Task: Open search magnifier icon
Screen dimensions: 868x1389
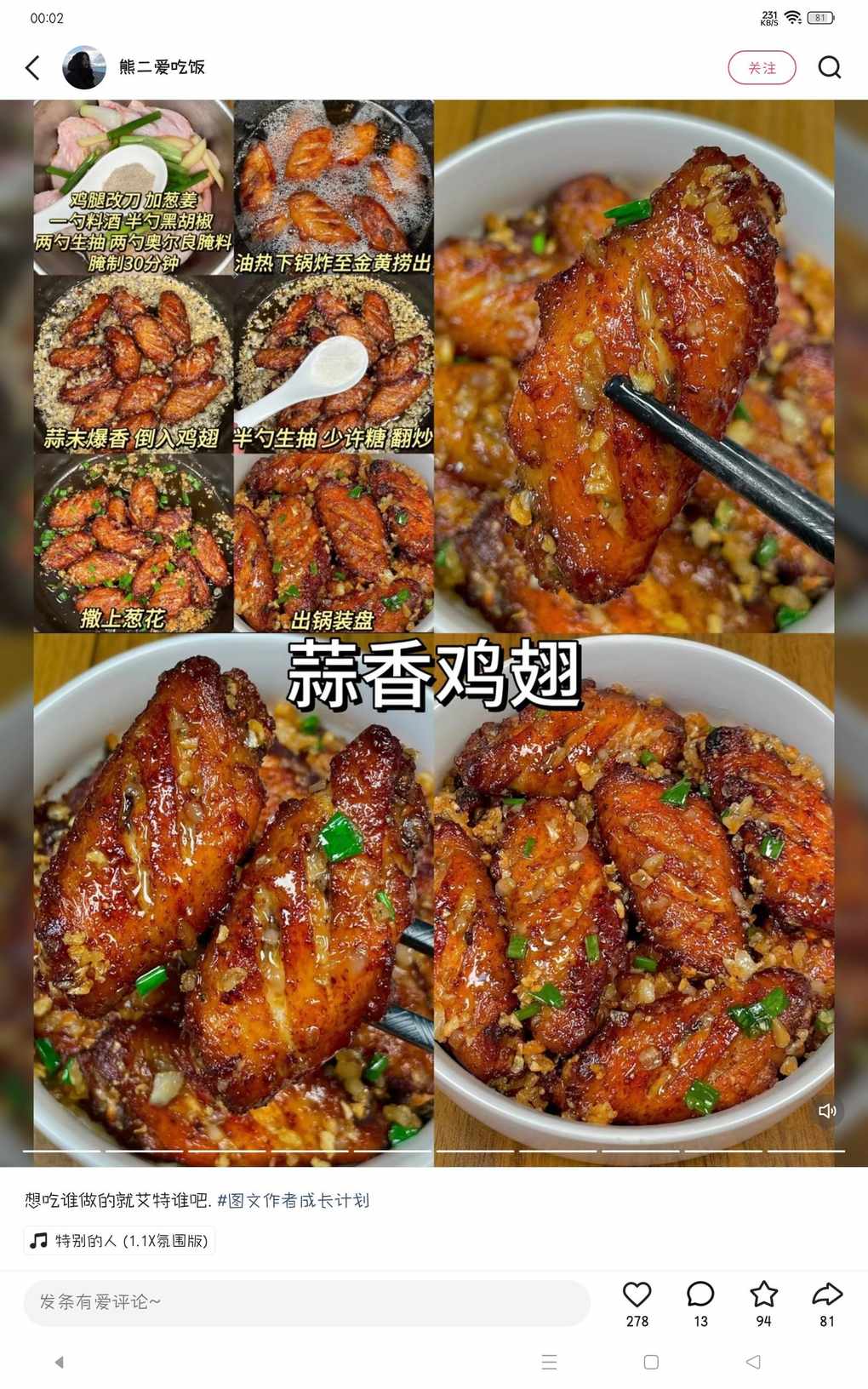Action: [x=829, y=67]
